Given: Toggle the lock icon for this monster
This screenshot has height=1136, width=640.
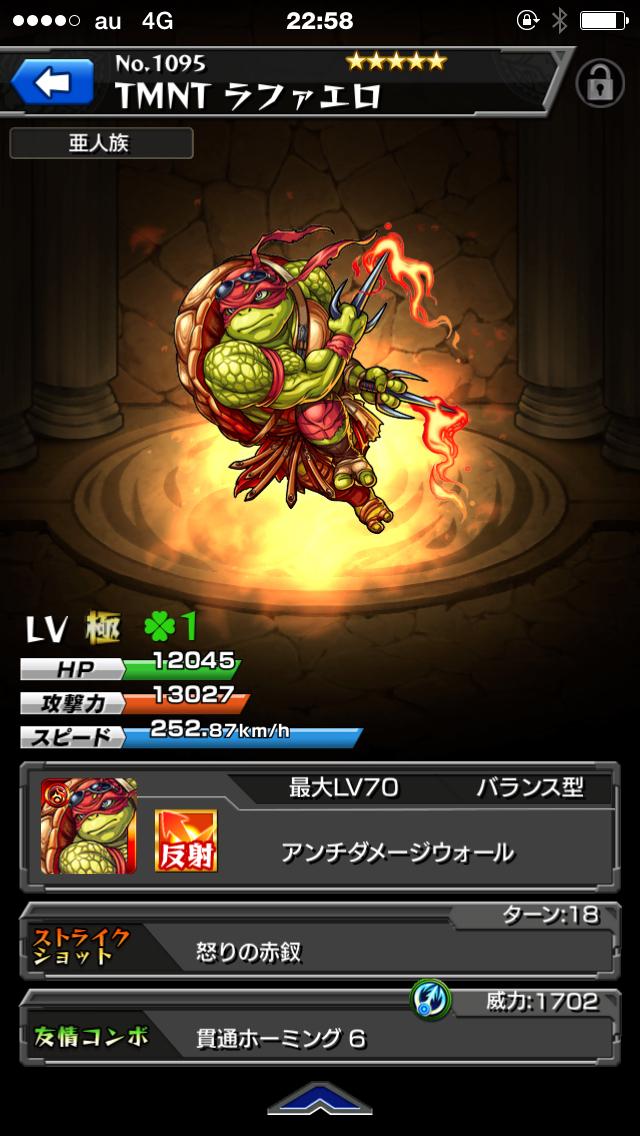Looking at the screenshot, I should (x=600, y=85).
